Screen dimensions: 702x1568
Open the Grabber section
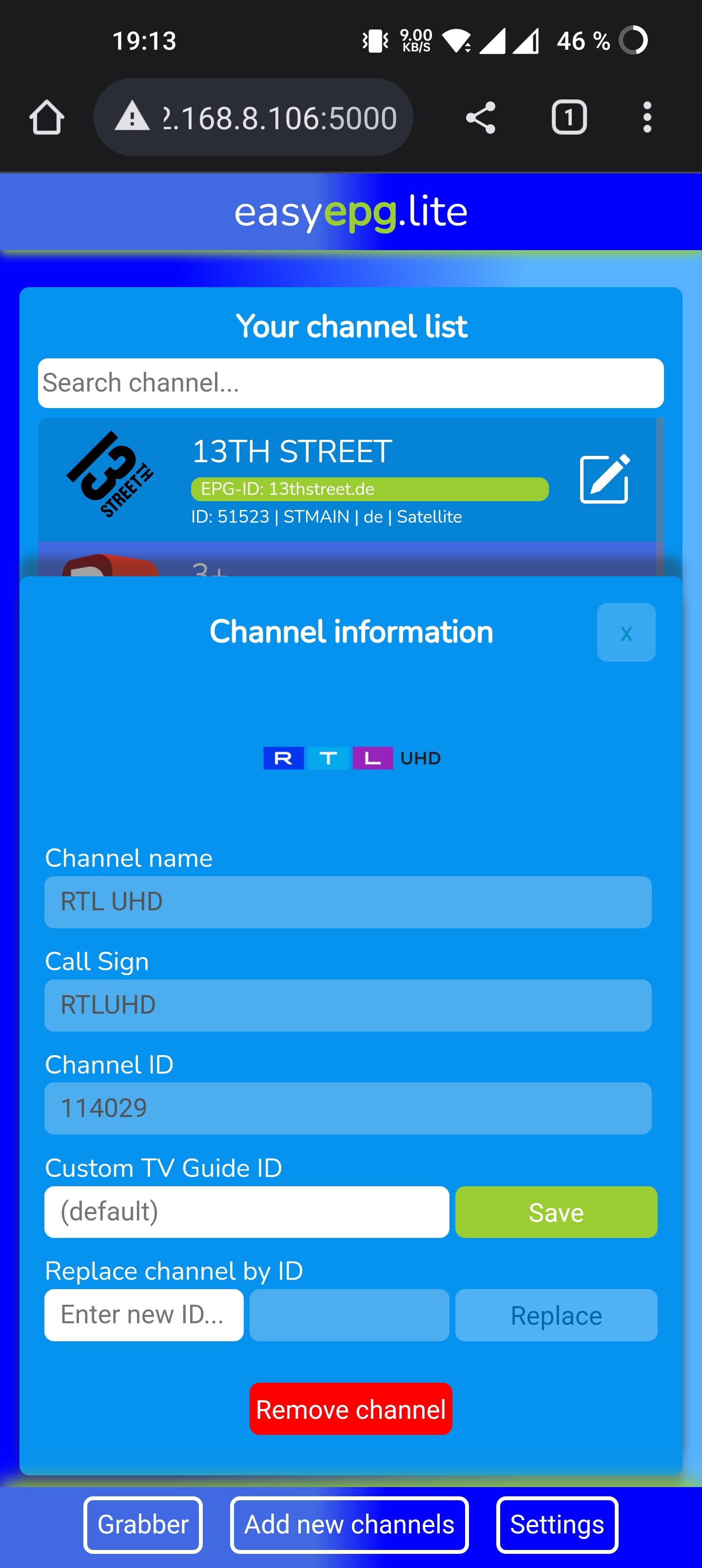point(143,1524)
